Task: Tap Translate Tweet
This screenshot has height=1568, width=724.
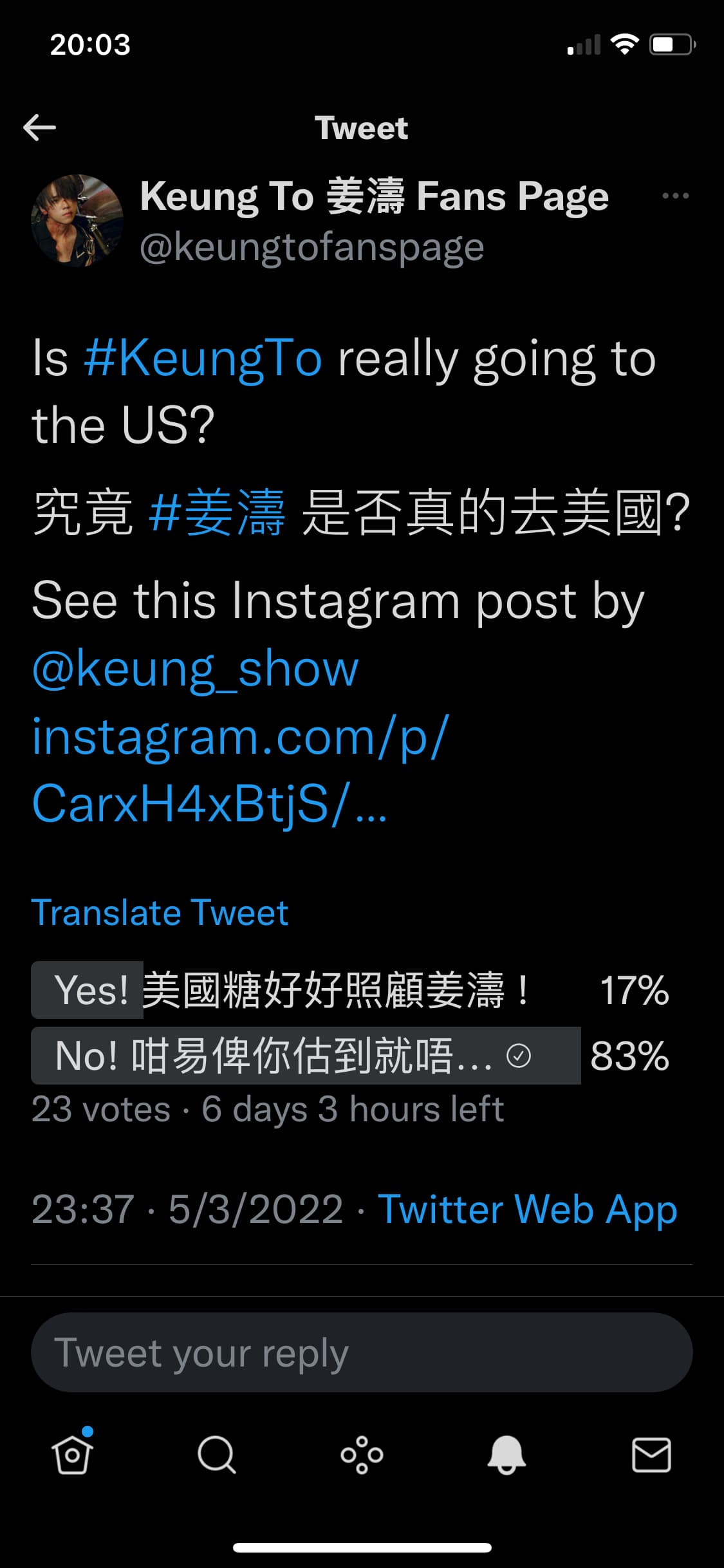Action: coord(160,912)
